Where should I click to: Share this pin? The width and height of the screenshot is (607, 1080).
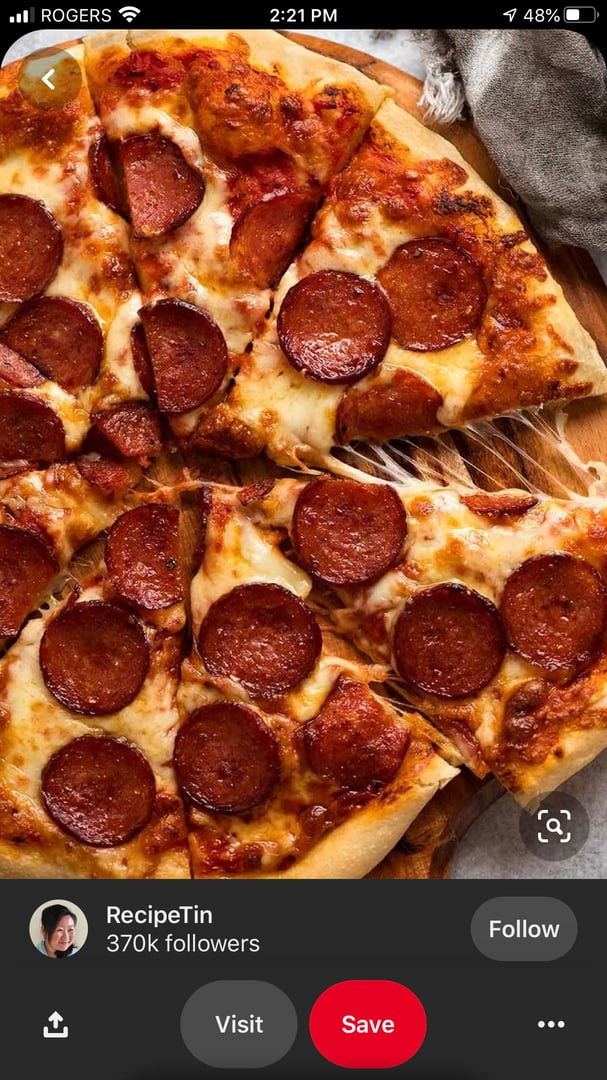[x=56, y=1024]
